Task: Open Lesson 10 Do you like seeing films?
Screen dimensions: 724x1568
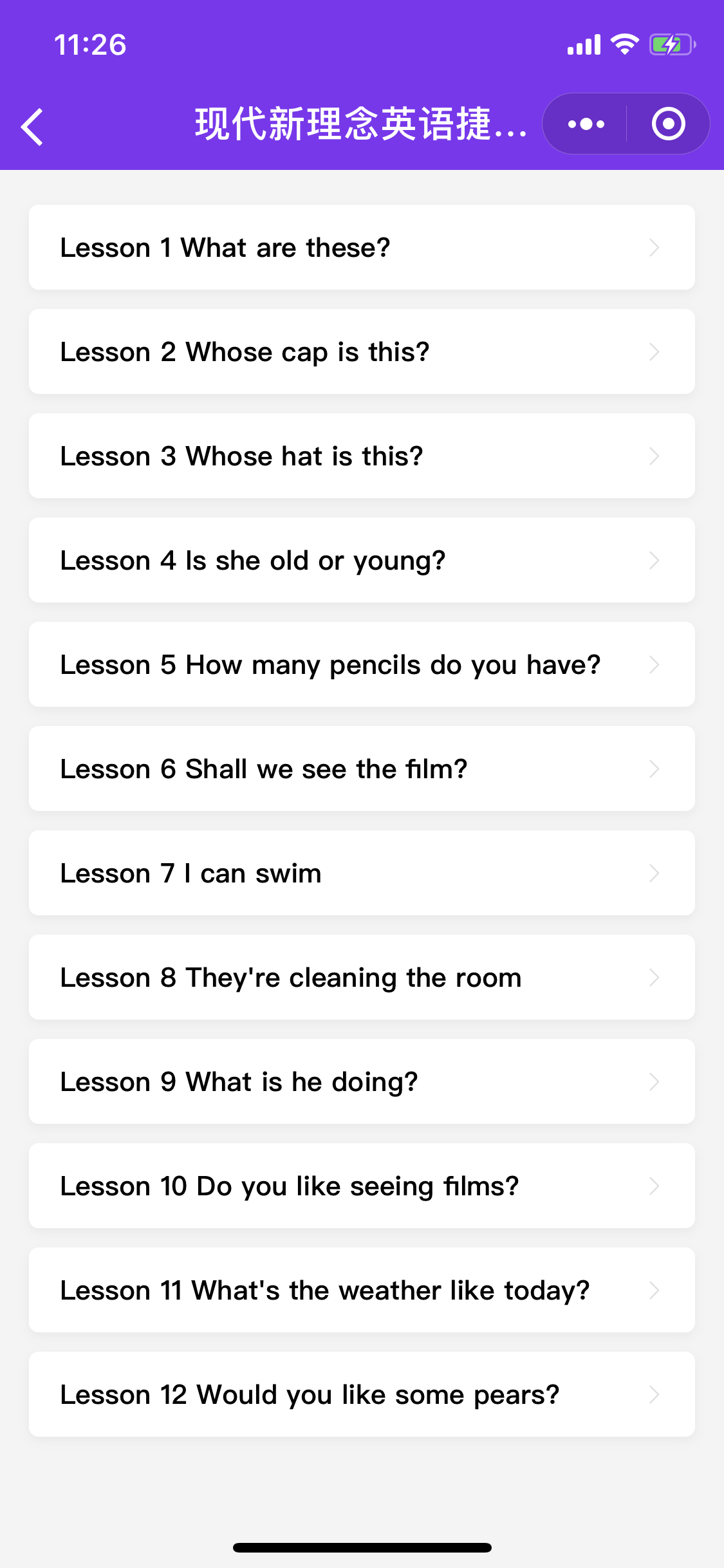Action: pos(362,1186)
